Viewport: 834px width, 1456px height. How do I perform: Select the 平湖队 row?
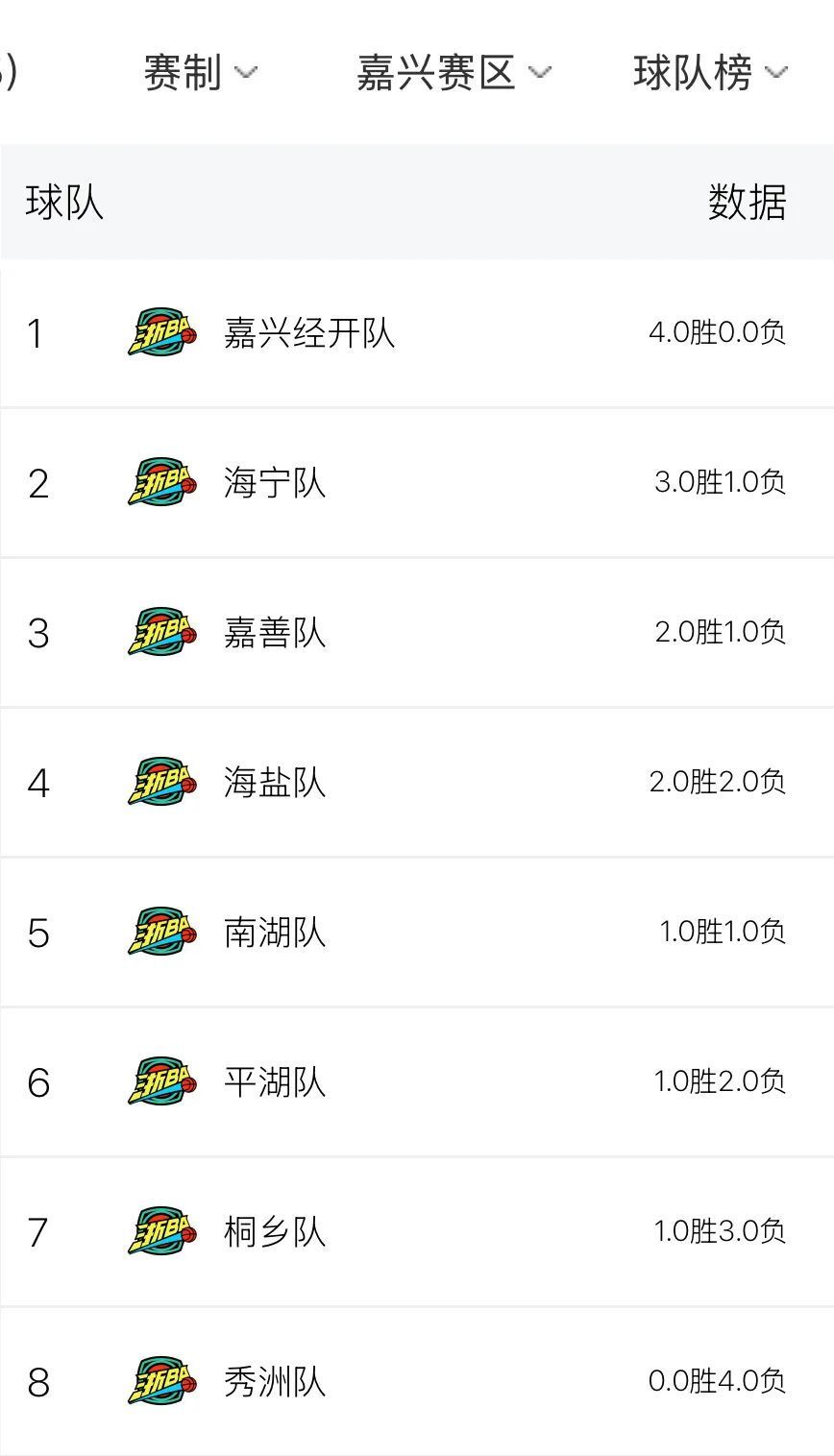coord(417,1082)
